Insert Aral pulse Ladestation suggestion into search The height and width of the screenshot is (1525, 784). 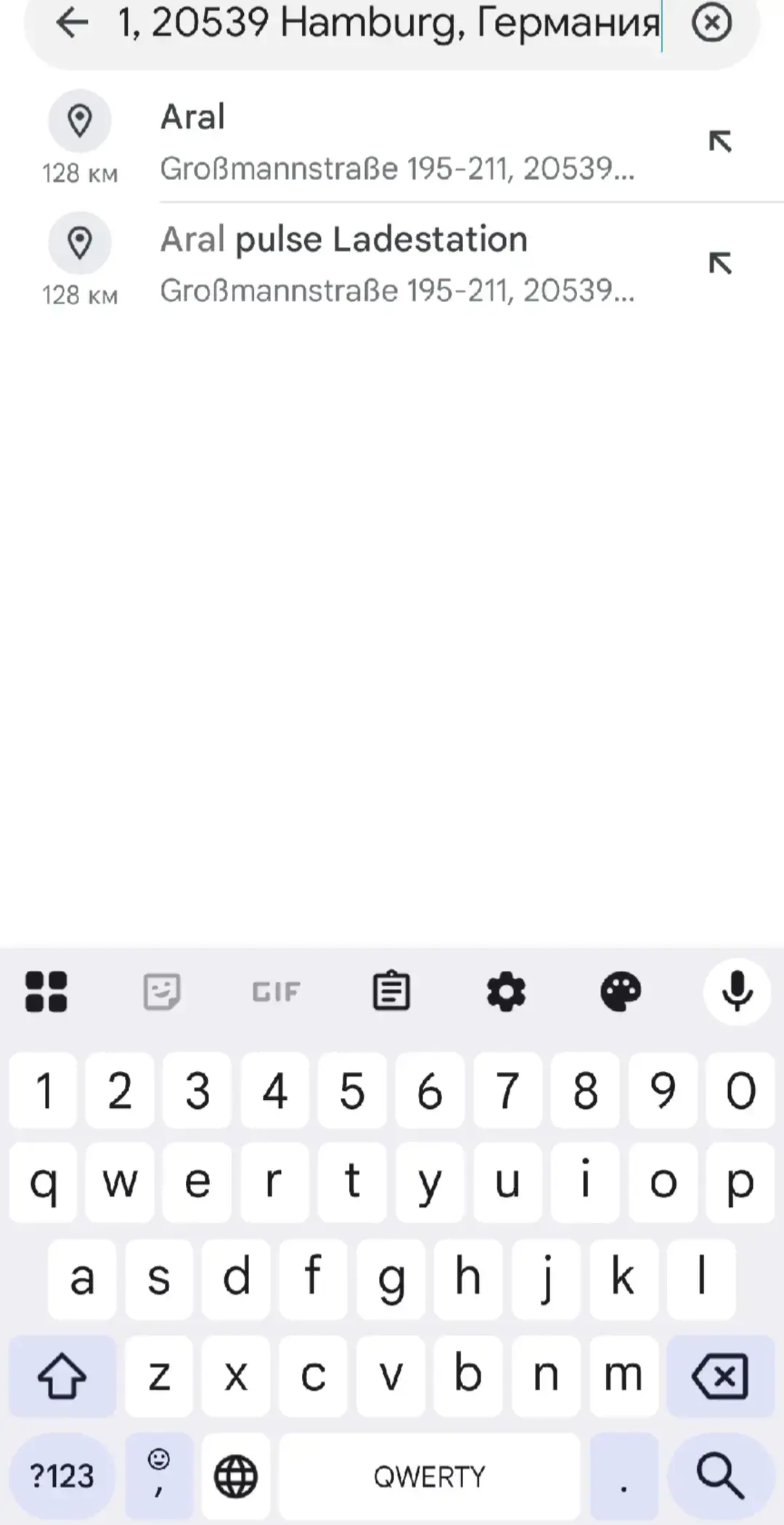tap(720, 264)
